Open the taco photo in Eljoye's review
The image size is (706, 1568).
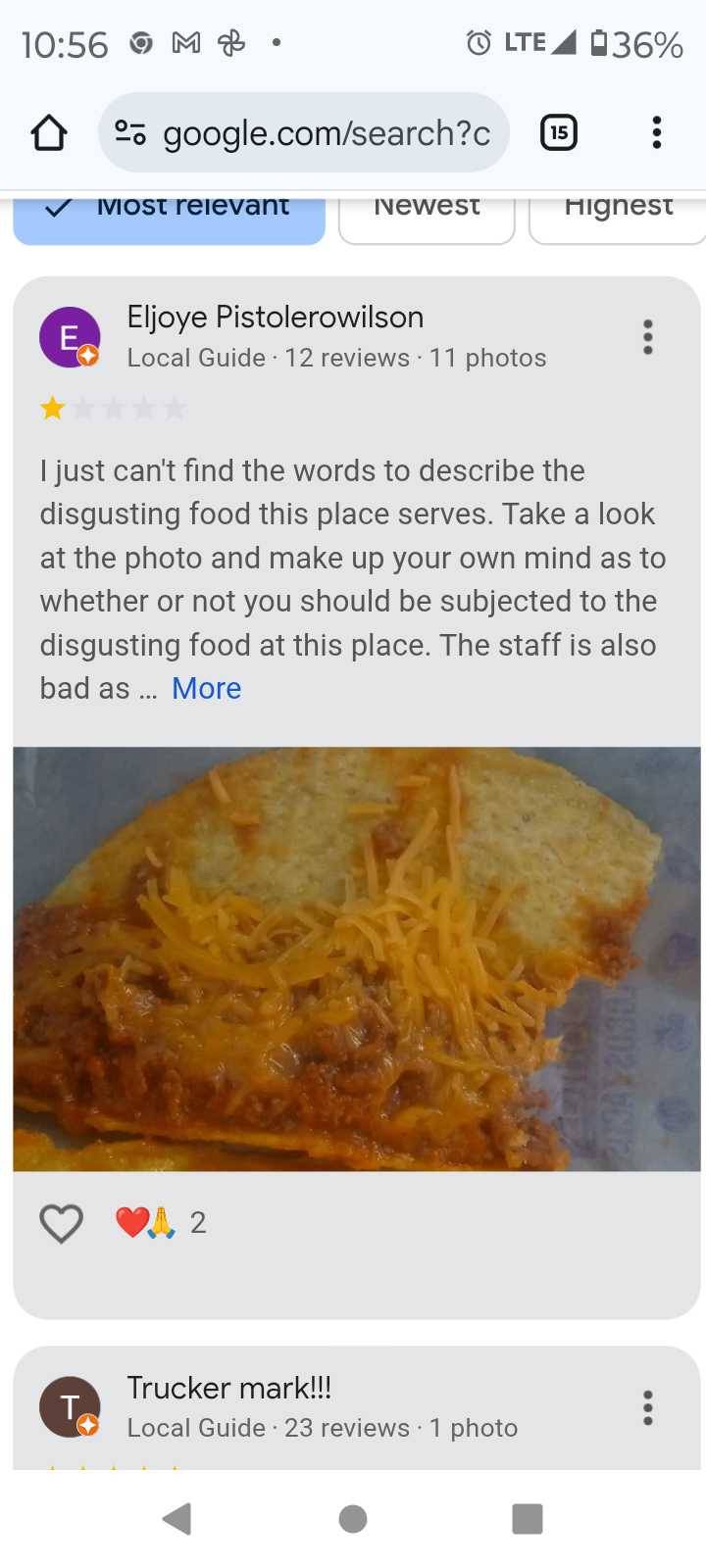(x=357, y=958)
